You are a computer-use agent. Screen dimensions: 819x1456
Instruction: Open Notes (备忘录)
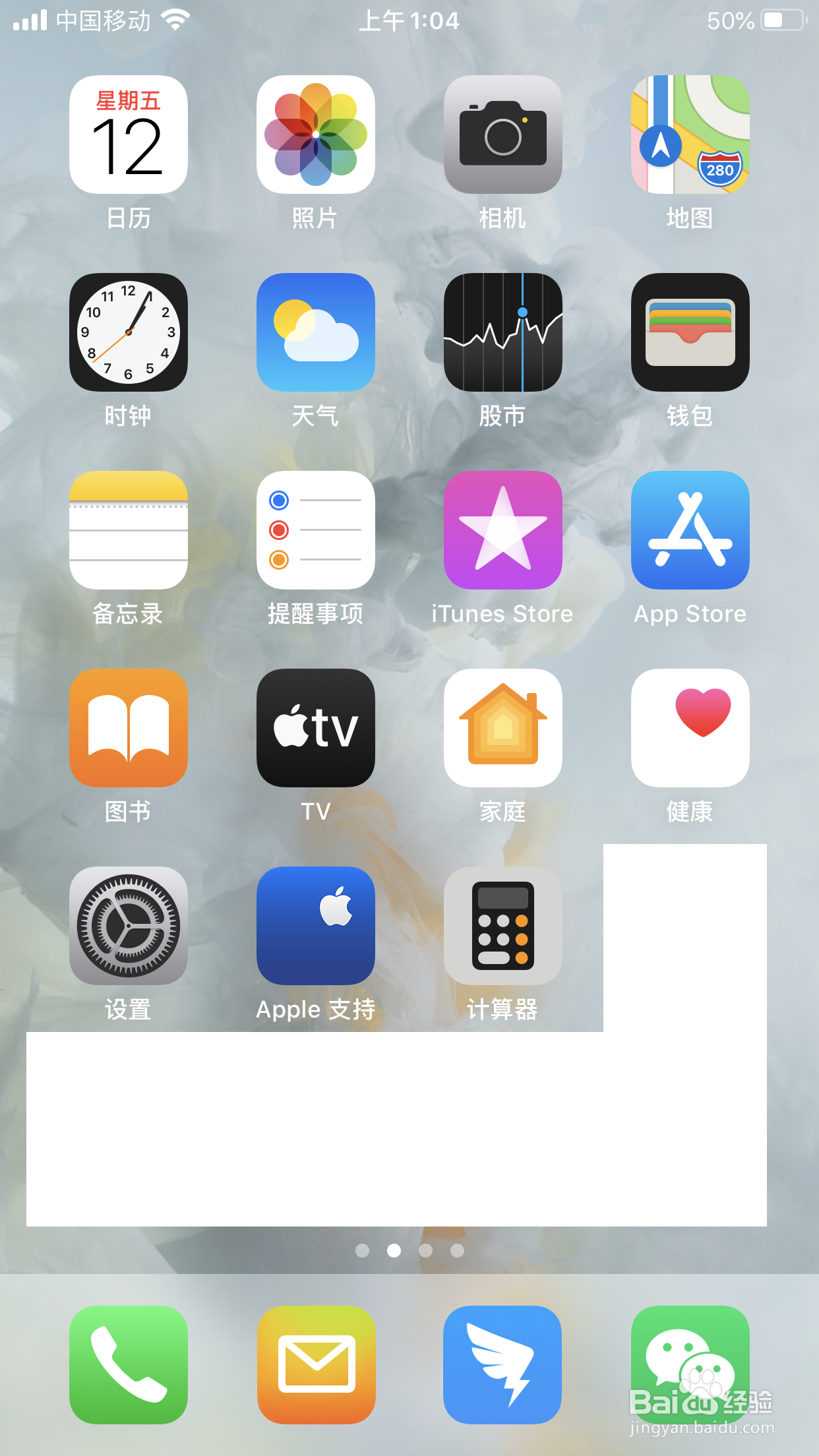click(x=129, y=530)
